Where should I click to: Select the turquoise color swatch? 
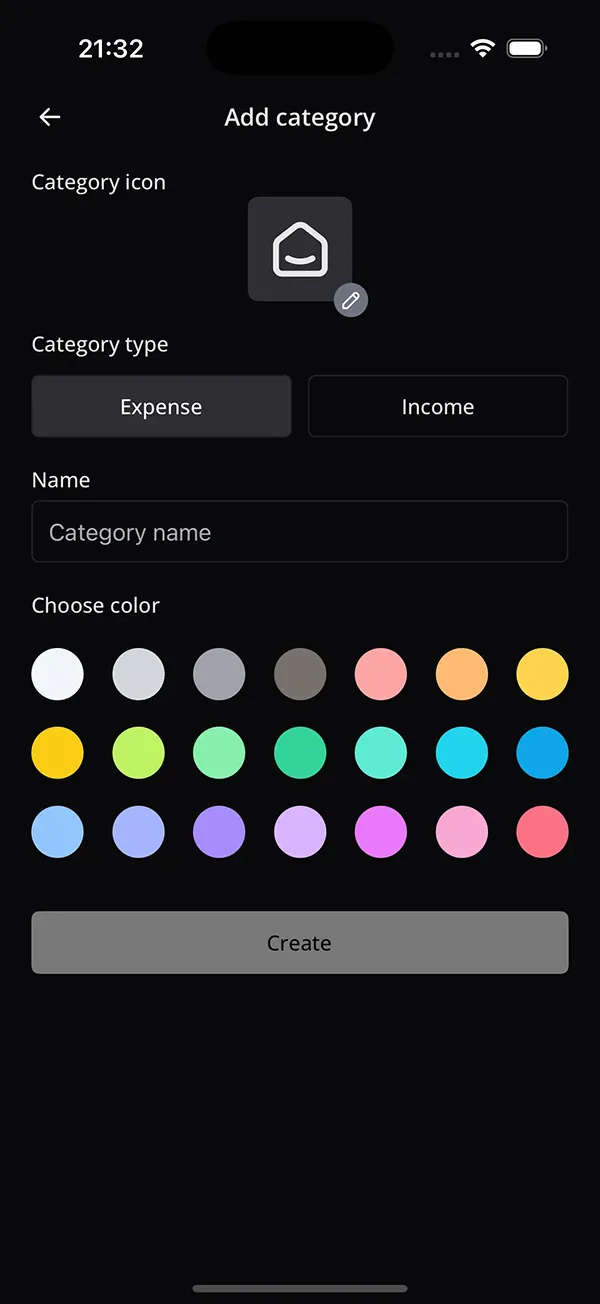[x=381, y=753]
